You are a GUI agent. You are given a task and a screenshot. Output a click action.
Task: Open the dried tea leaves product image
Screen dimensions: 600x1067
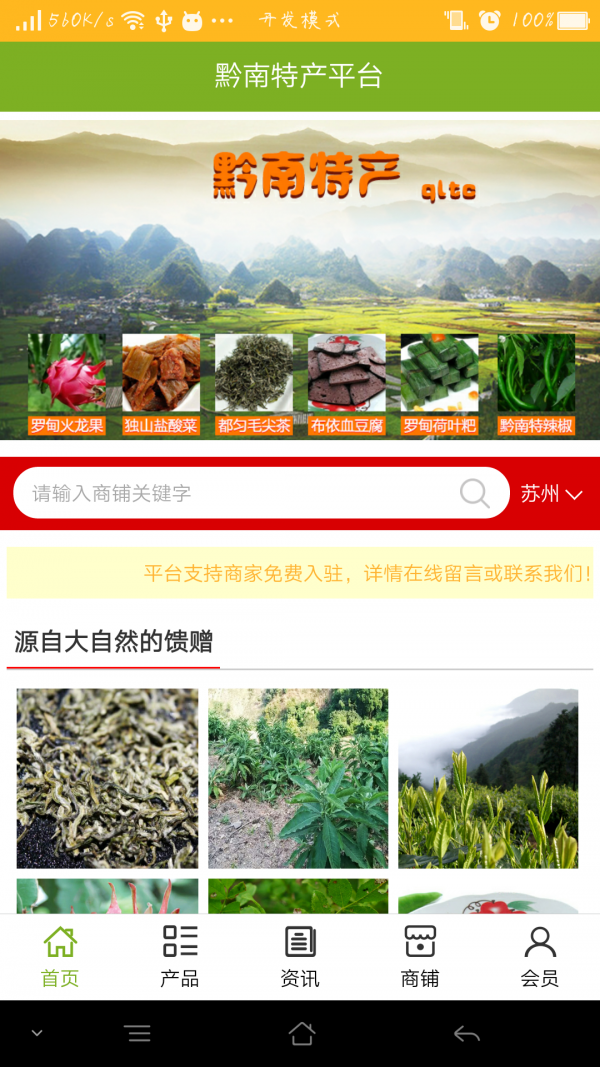107,778
